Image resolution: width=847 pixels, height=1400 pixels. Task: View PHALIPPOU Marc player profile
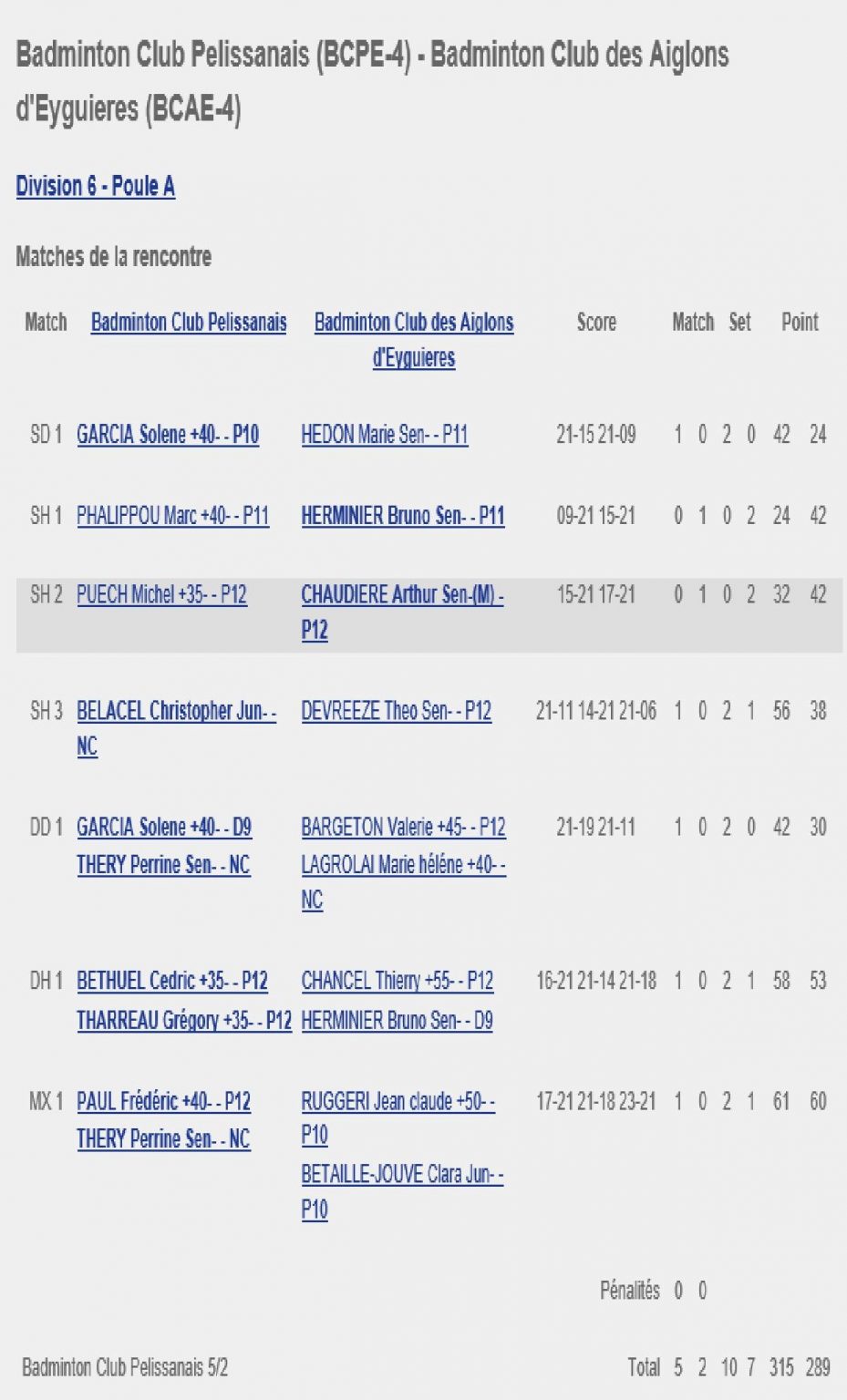[x=173, y=515]
